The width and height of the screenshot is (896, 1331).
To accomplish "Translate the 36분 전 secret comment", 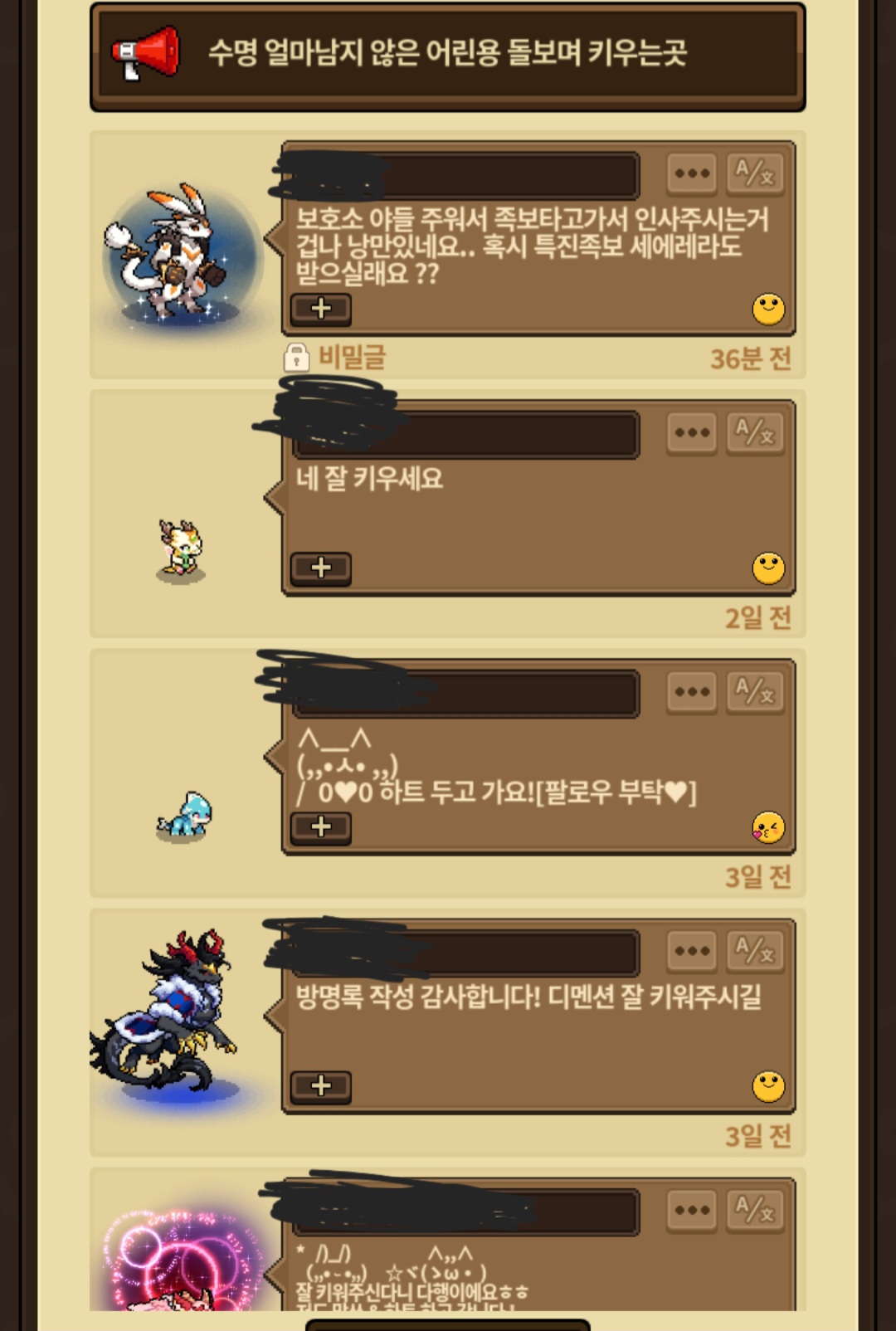I will tap(754, 173).
